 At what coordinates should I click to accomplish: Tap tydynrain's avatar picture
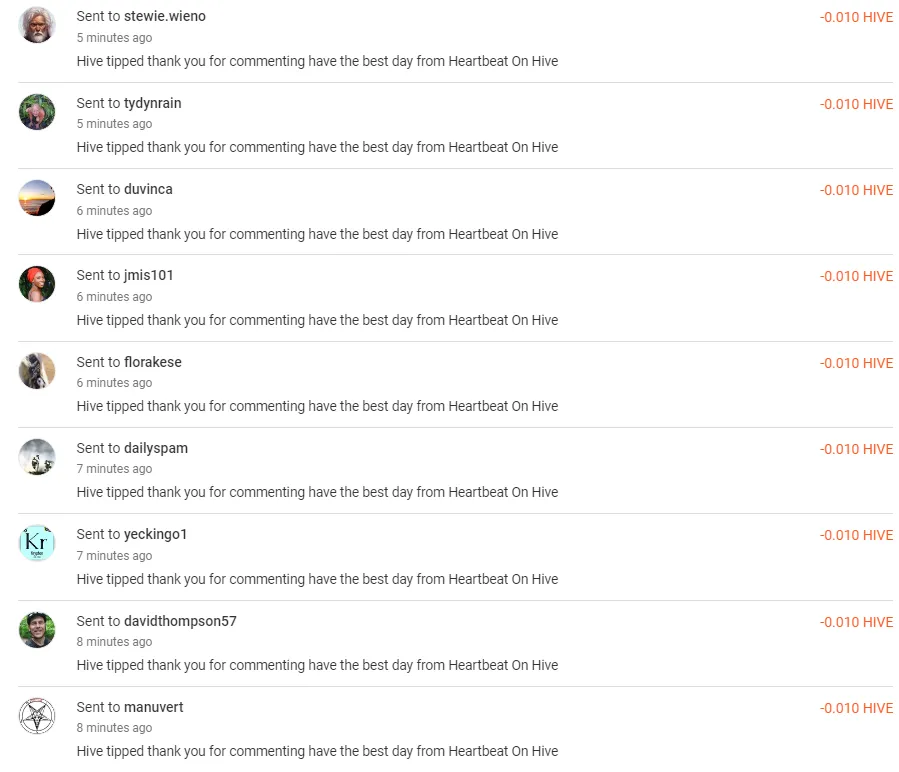point(37,111)
